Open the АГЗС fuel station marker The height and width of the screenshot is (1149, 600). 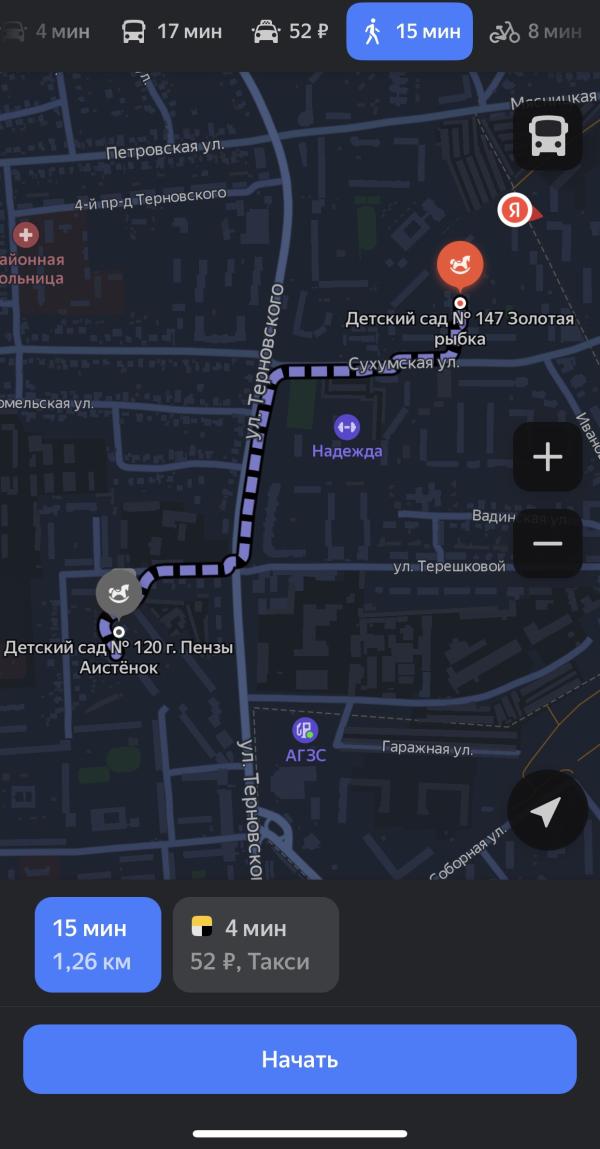tap(305, 730)
